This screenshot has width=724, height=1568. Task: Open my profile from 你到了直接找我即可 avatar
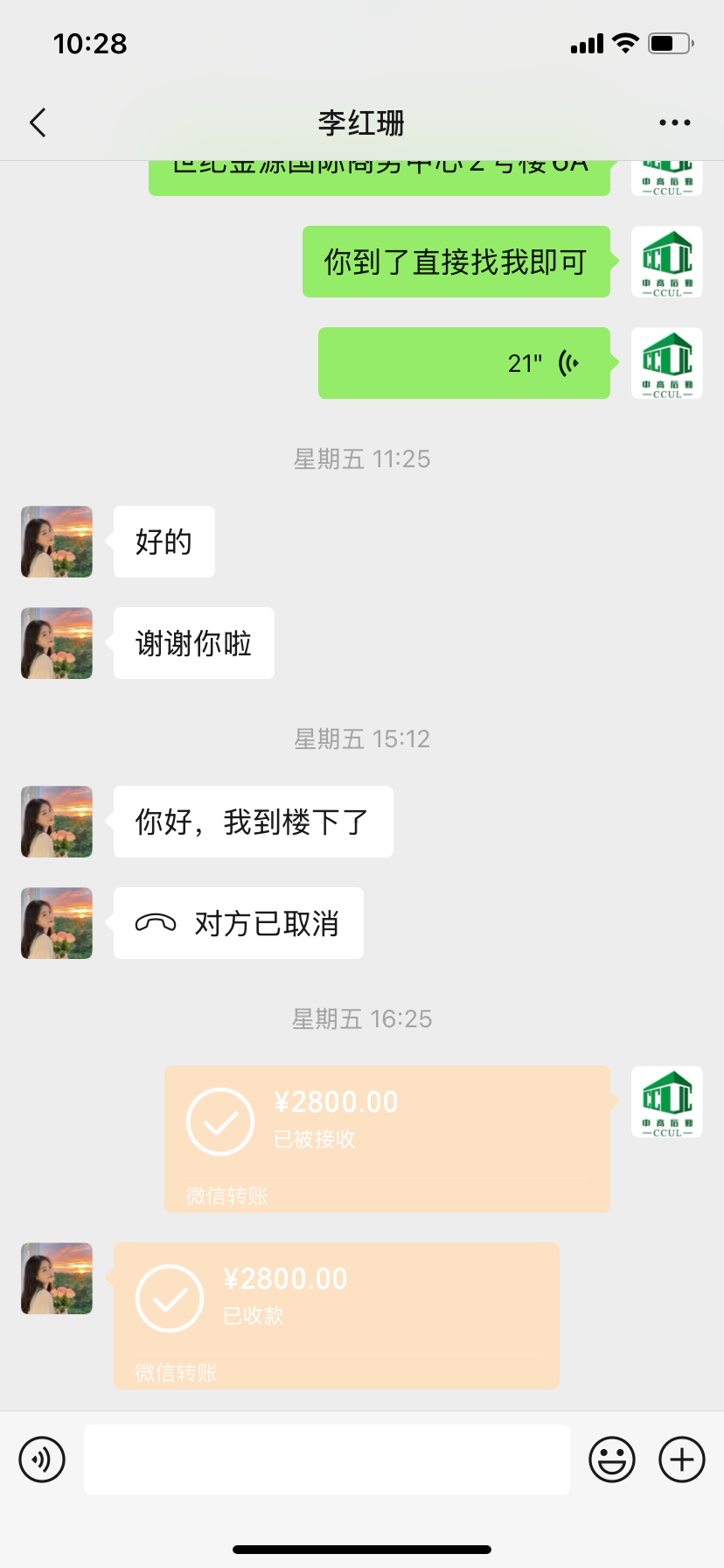(666, 262)
